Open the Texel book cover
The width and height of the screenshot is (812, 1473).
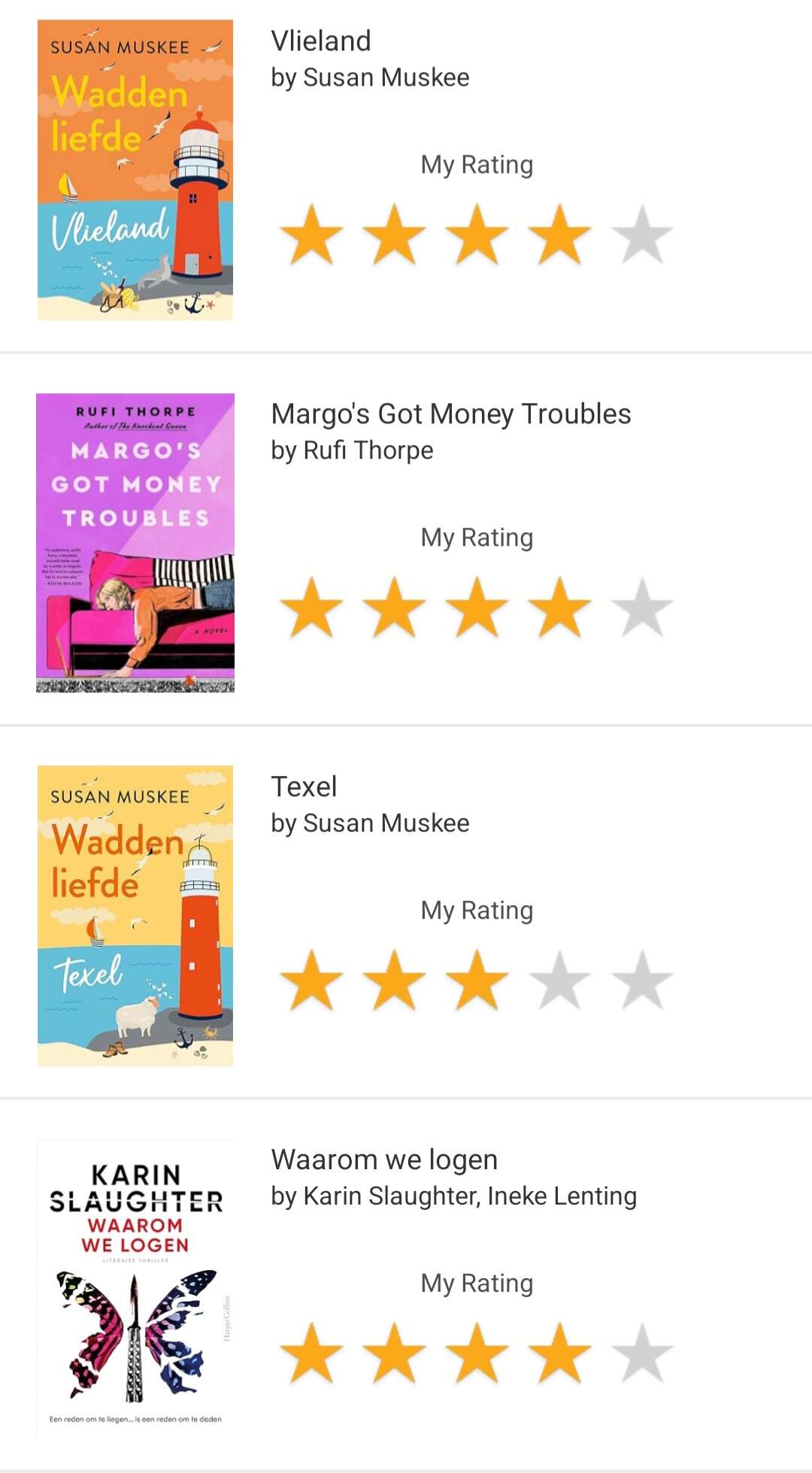(x=135, y=916)
